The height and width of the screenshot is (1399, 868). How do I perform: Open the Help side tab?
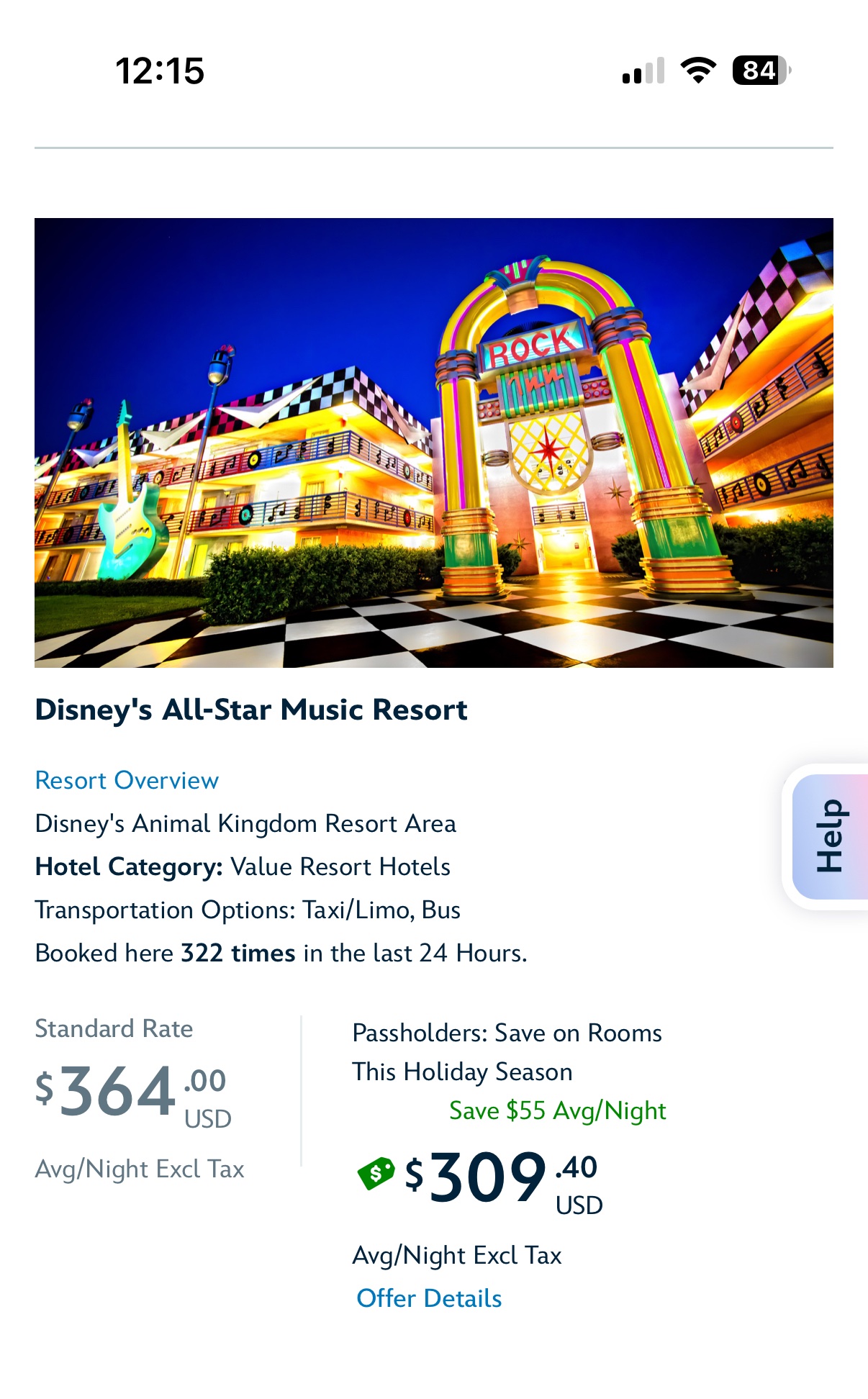[830, 837]
